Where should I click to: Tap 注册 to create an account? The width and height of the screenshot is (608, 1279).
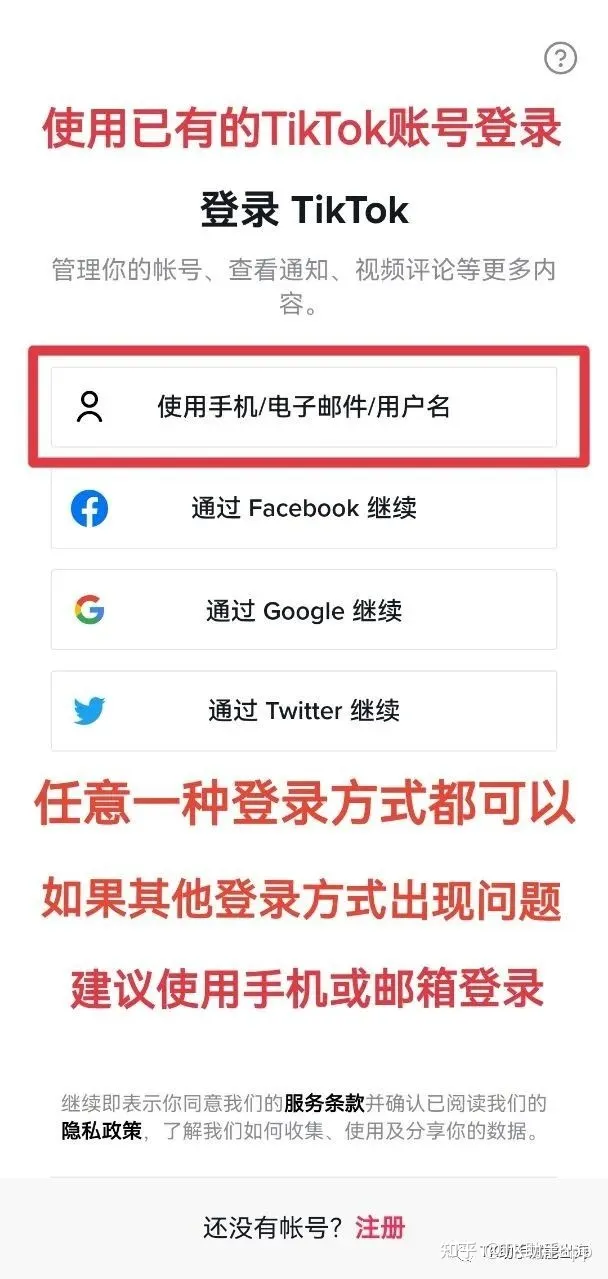[x=380, y=1227]
